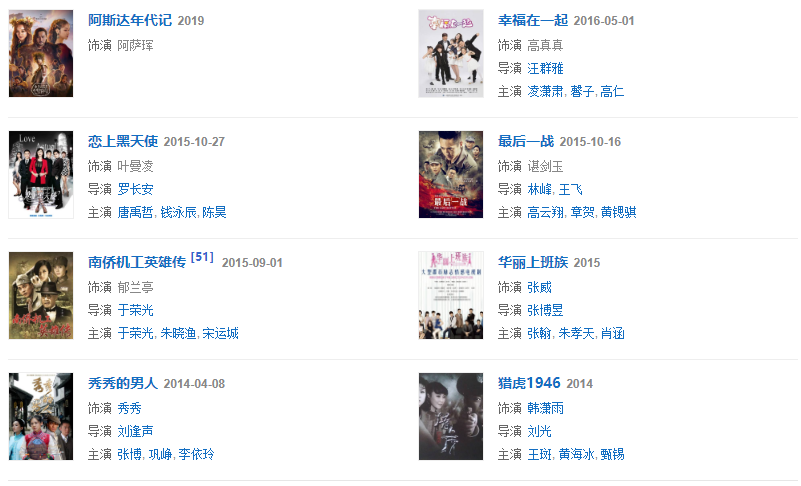Viewport: 801px width, 486px height.
Task: Open the 秀秀的男人 title link
Action: [x=122, y=383]
